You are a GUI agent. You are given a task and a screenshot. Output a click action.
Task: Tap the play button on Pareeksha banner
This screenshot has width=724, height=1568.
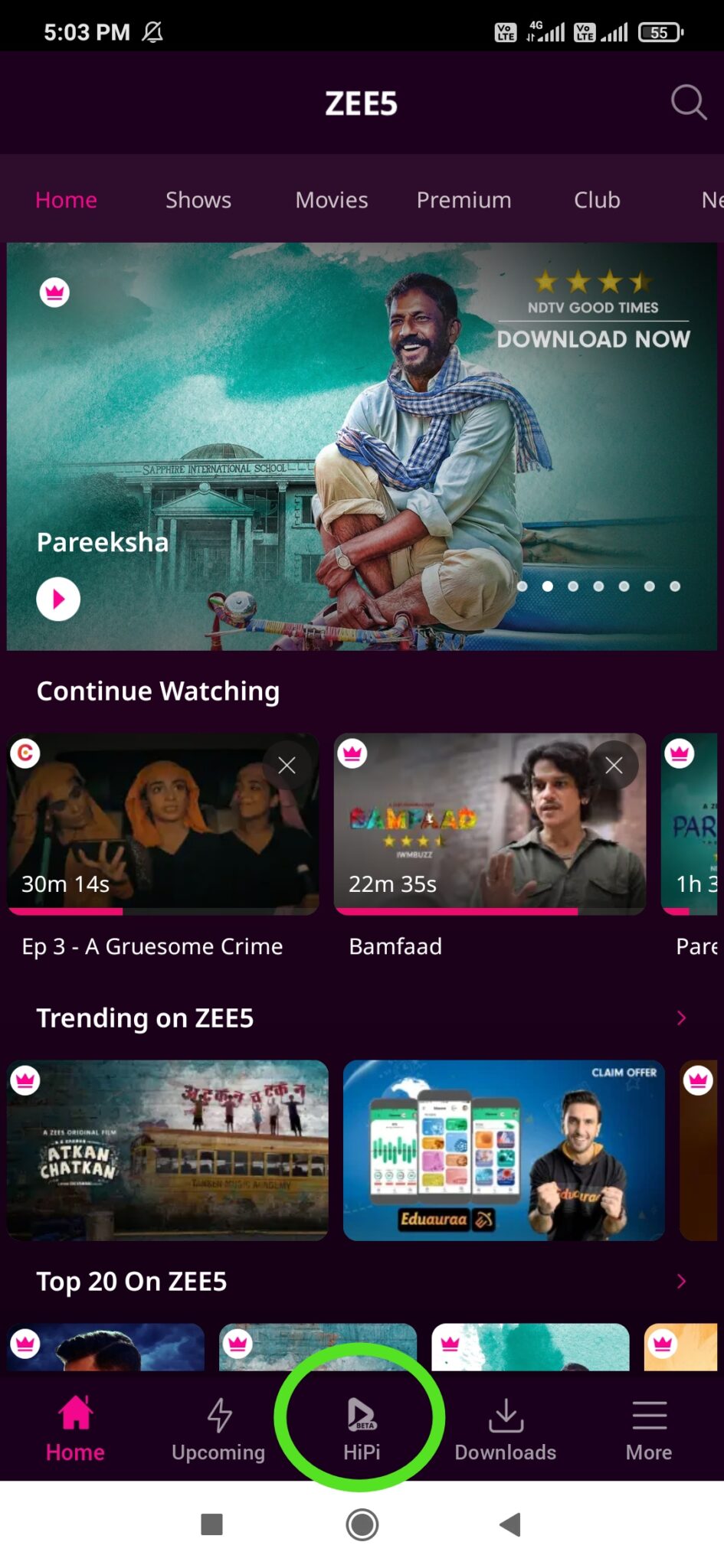57,599
